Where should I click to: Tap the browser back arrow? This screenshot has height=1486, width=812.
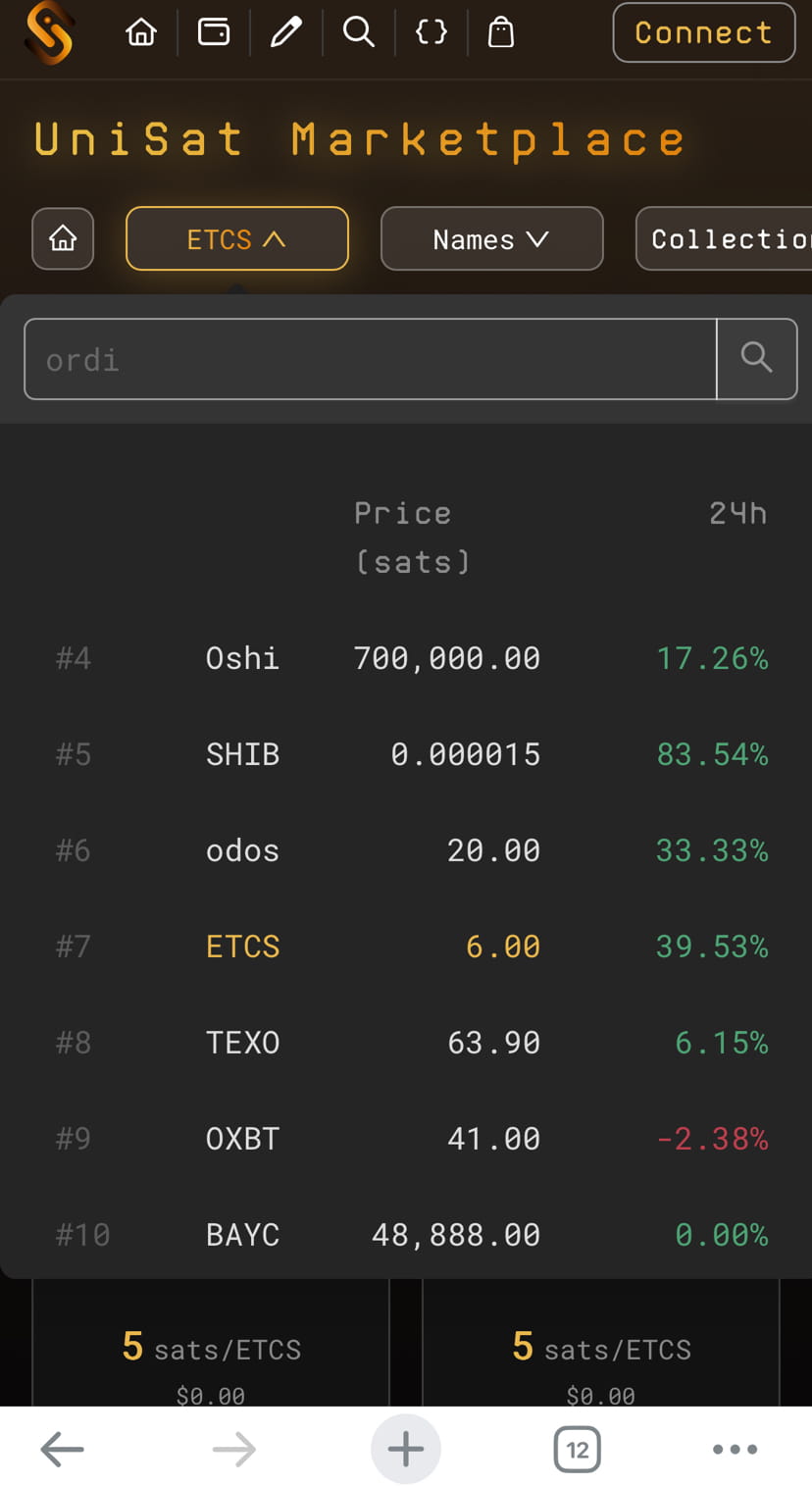(x=62, y=1449)
